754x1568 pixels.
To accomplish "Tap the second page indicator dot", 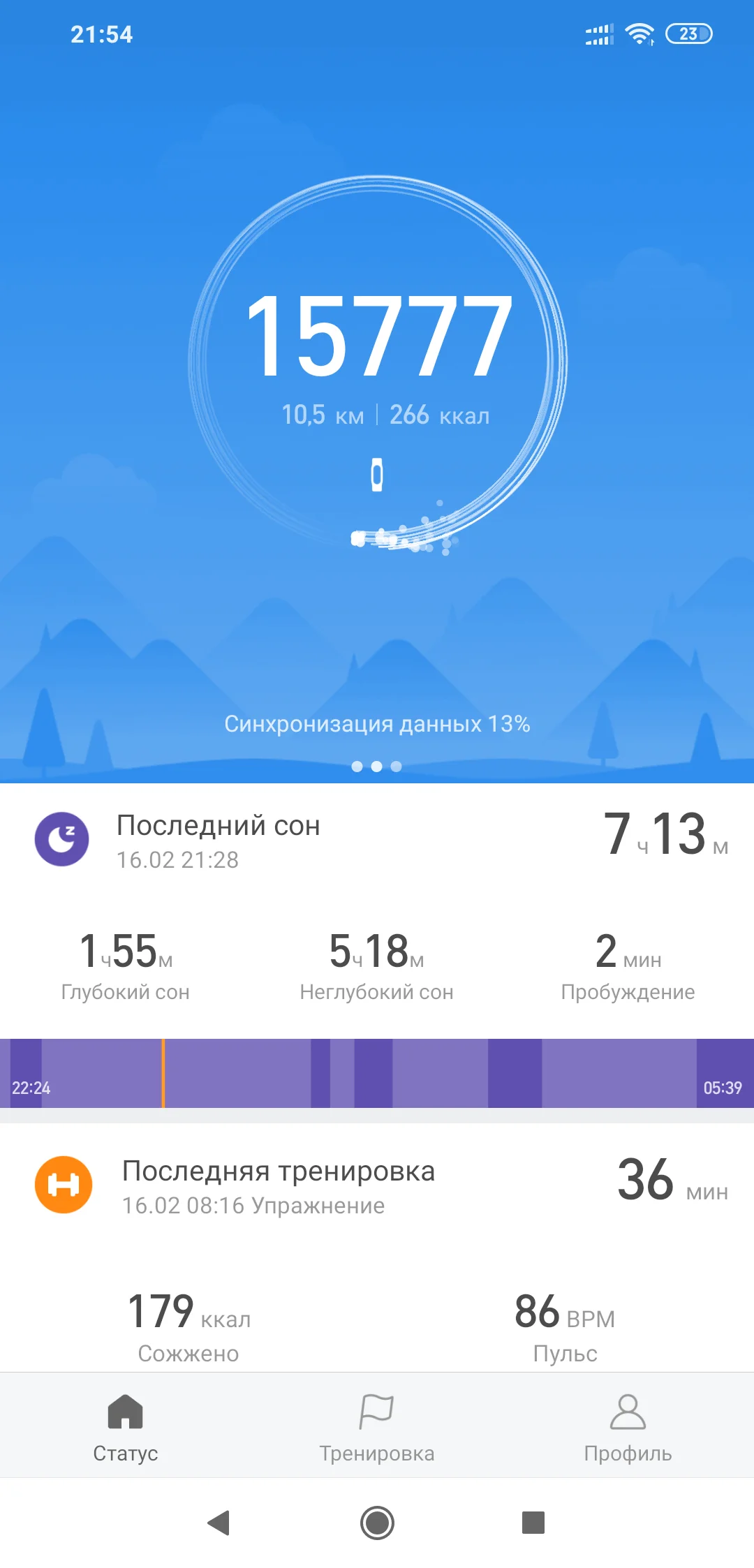I will click(376, 766).
